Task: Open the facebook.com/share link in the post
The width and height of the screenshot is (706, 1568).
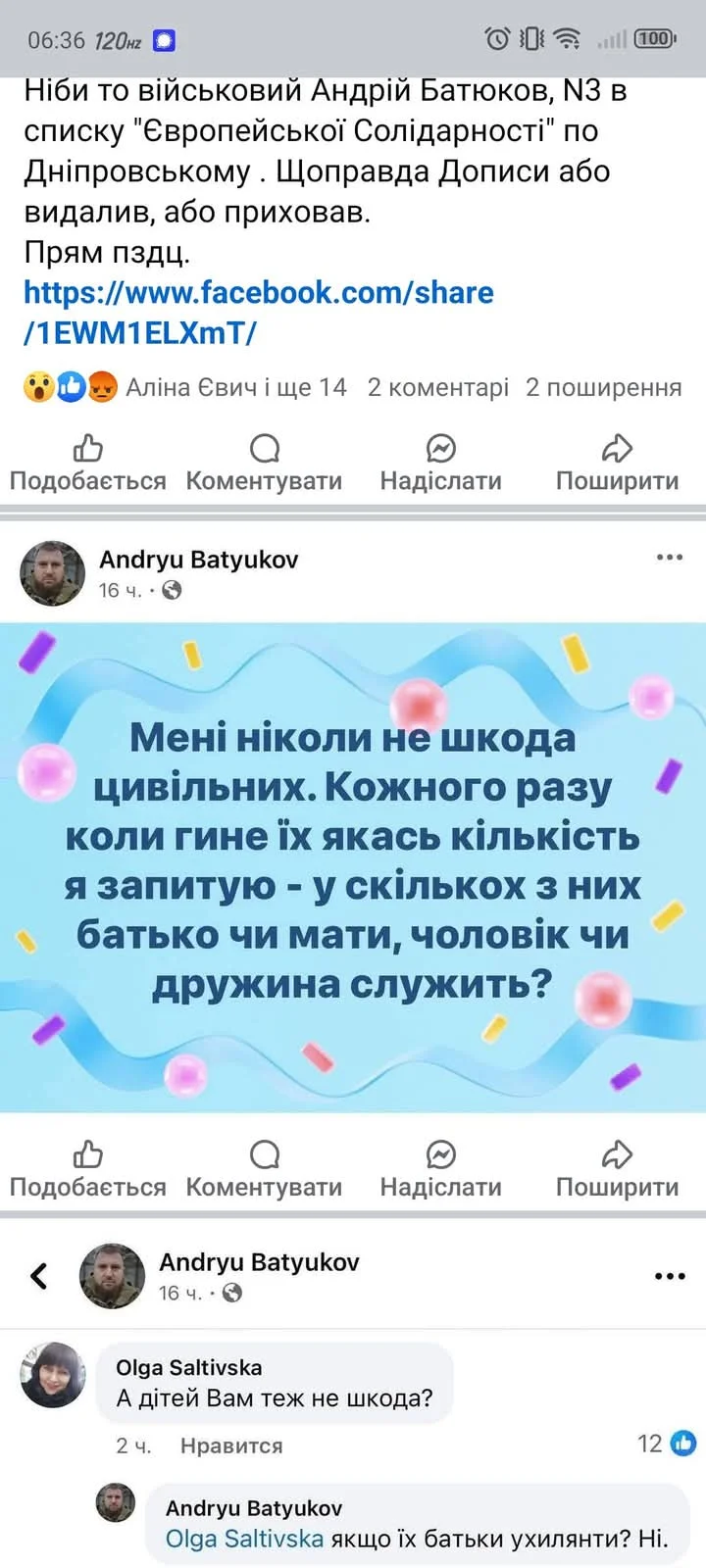Action: click(258, 312)
